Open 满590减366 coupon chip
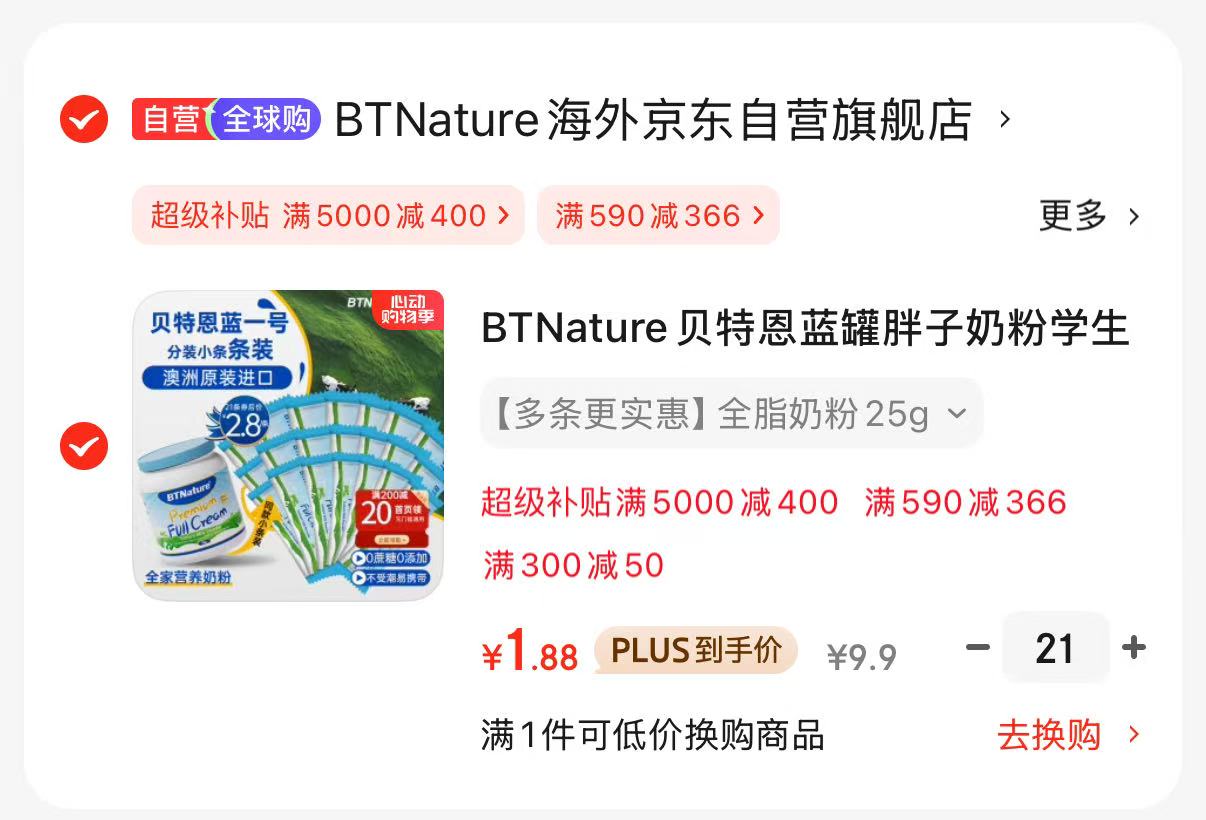This screenshot has width=1206, height=820. tap(658, 215)
